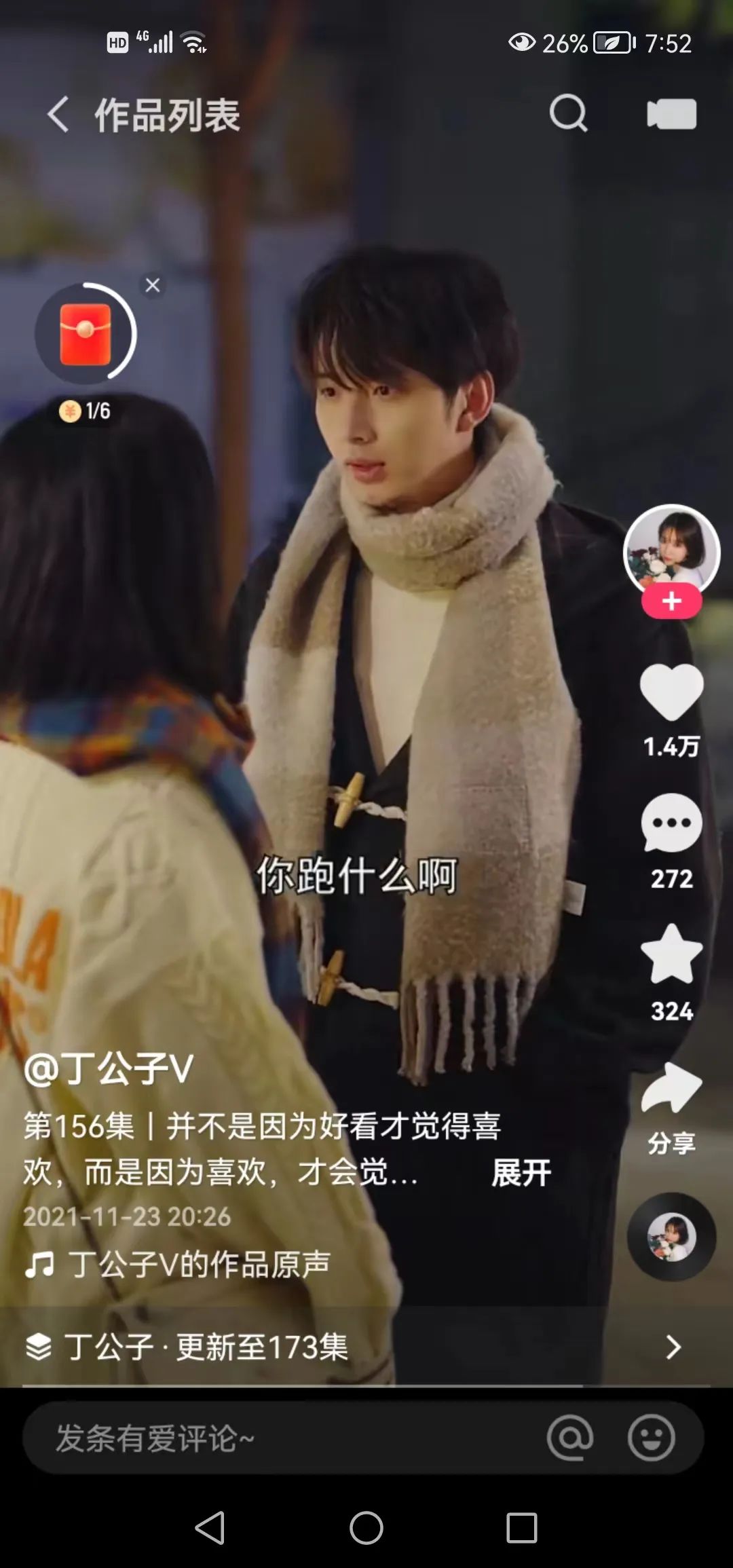
Task: Share this video via 分享
Action: pos(671,1089)
